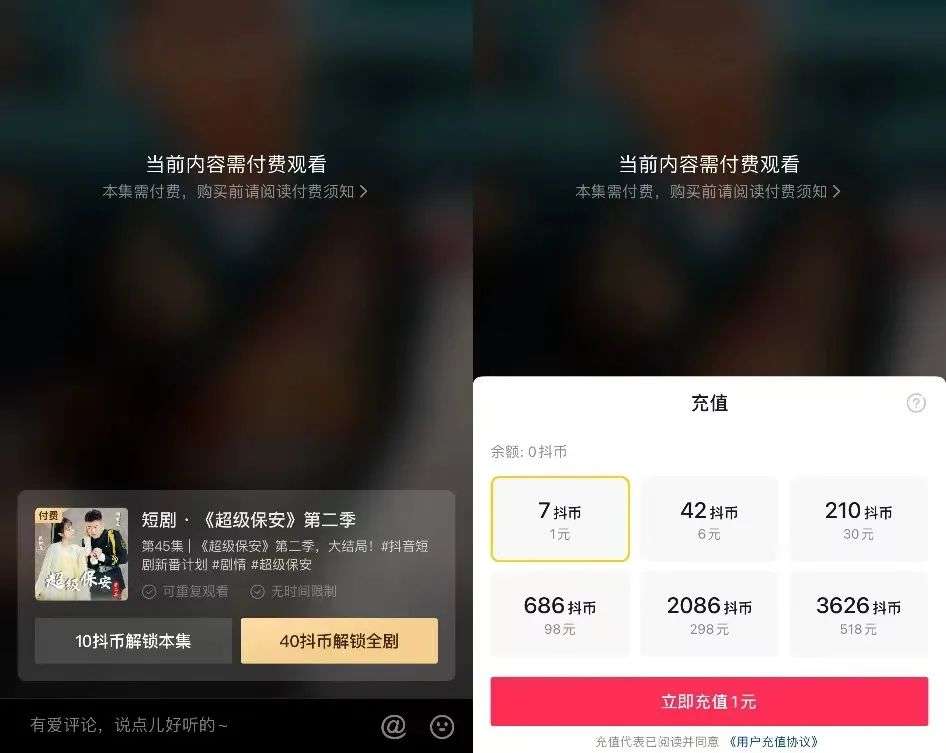
Task: Choose the 42 抖币 for 6元 package
Action: pyautogui.click(x=709, y=519)
